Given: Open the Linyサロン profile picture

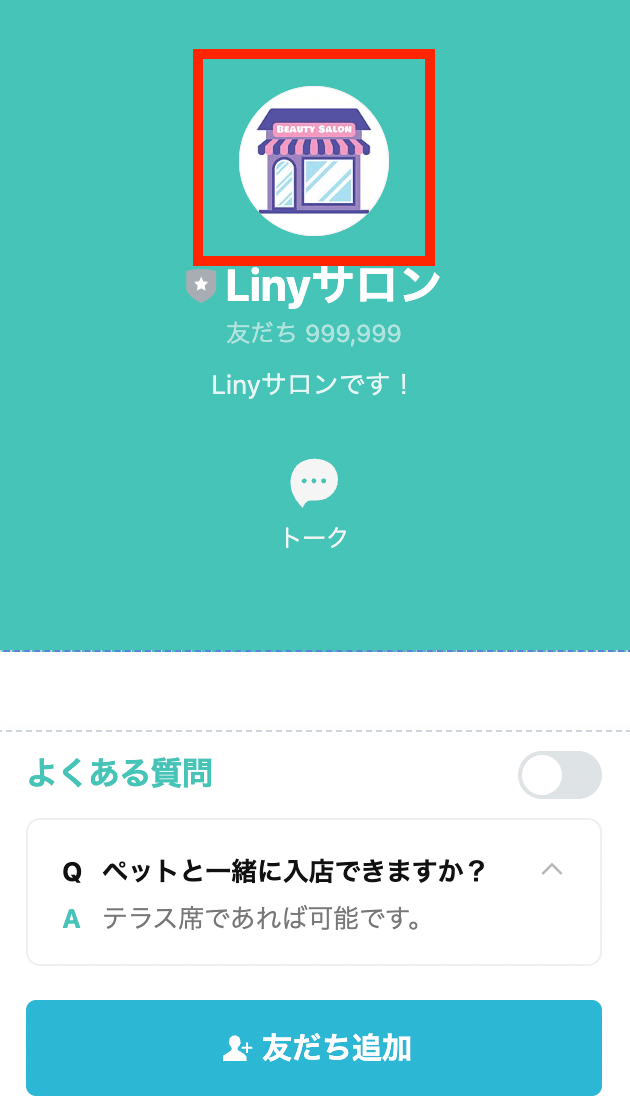Looking at the screenshot, I should [314, 160].
